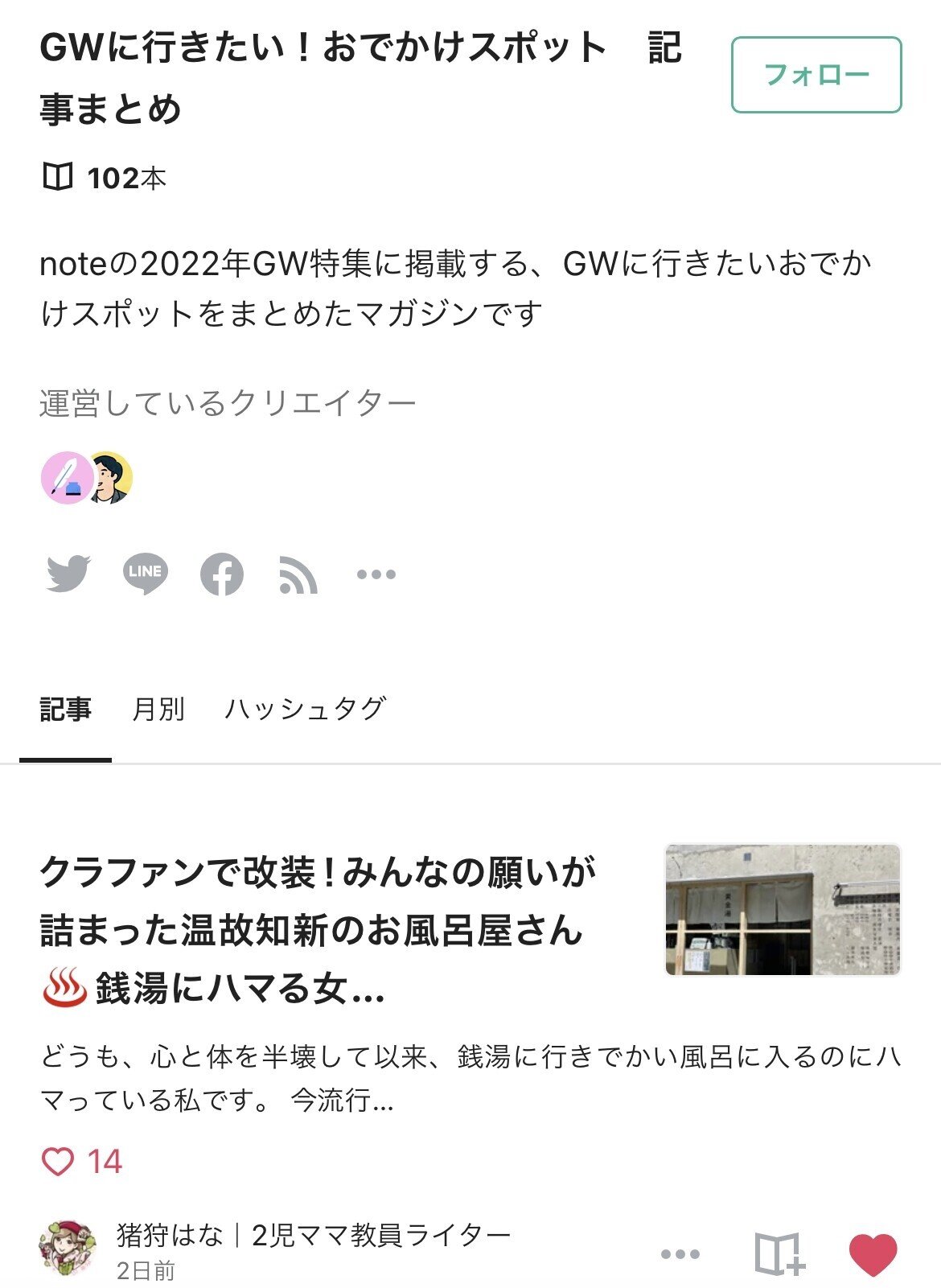Share the magazine on Twitter
Image resolution: width=941 pixels, height=1288 pixels.
[x=68, y=574]
